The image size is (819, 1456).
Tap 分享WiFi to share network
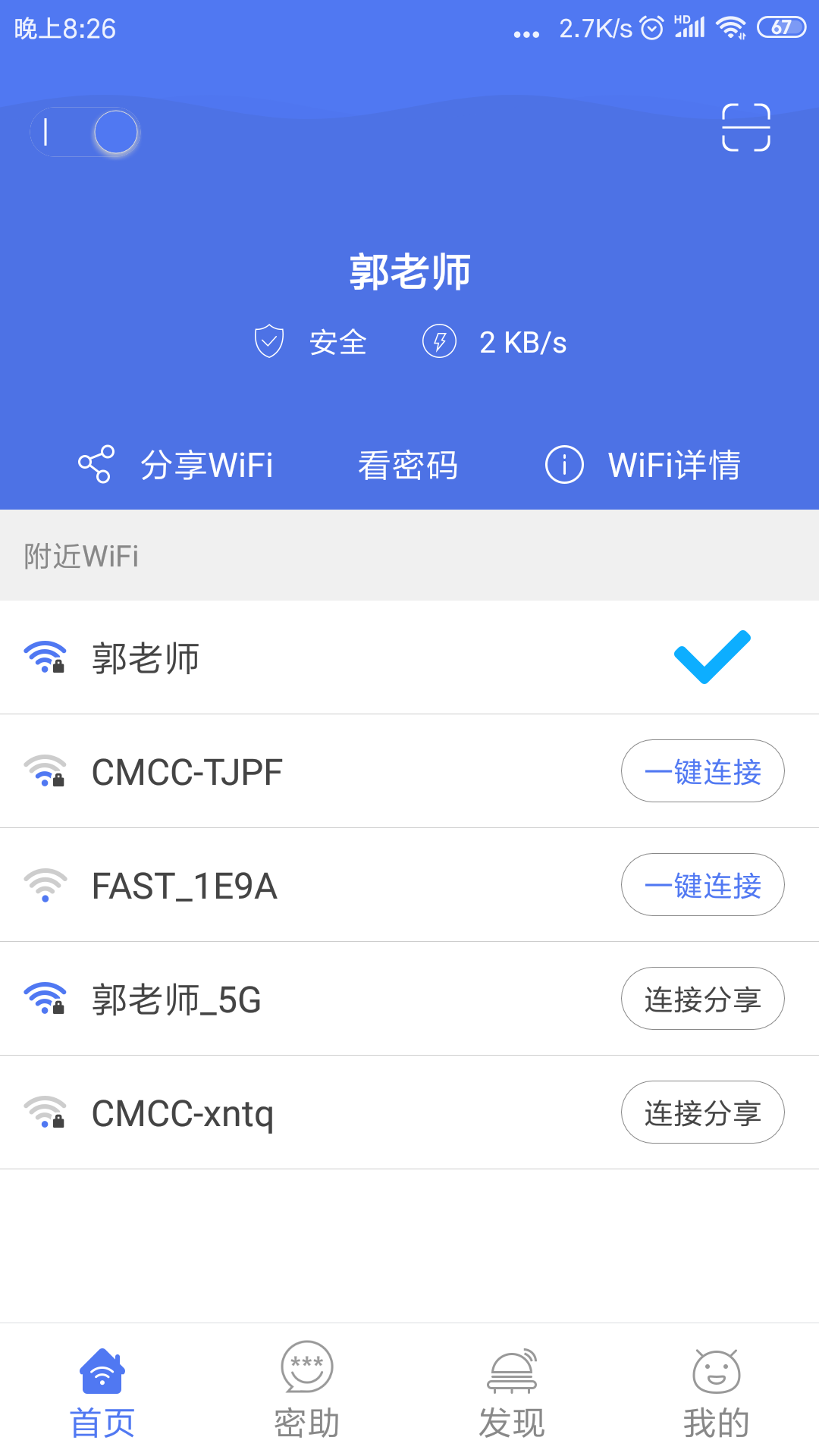click(175, 465)
